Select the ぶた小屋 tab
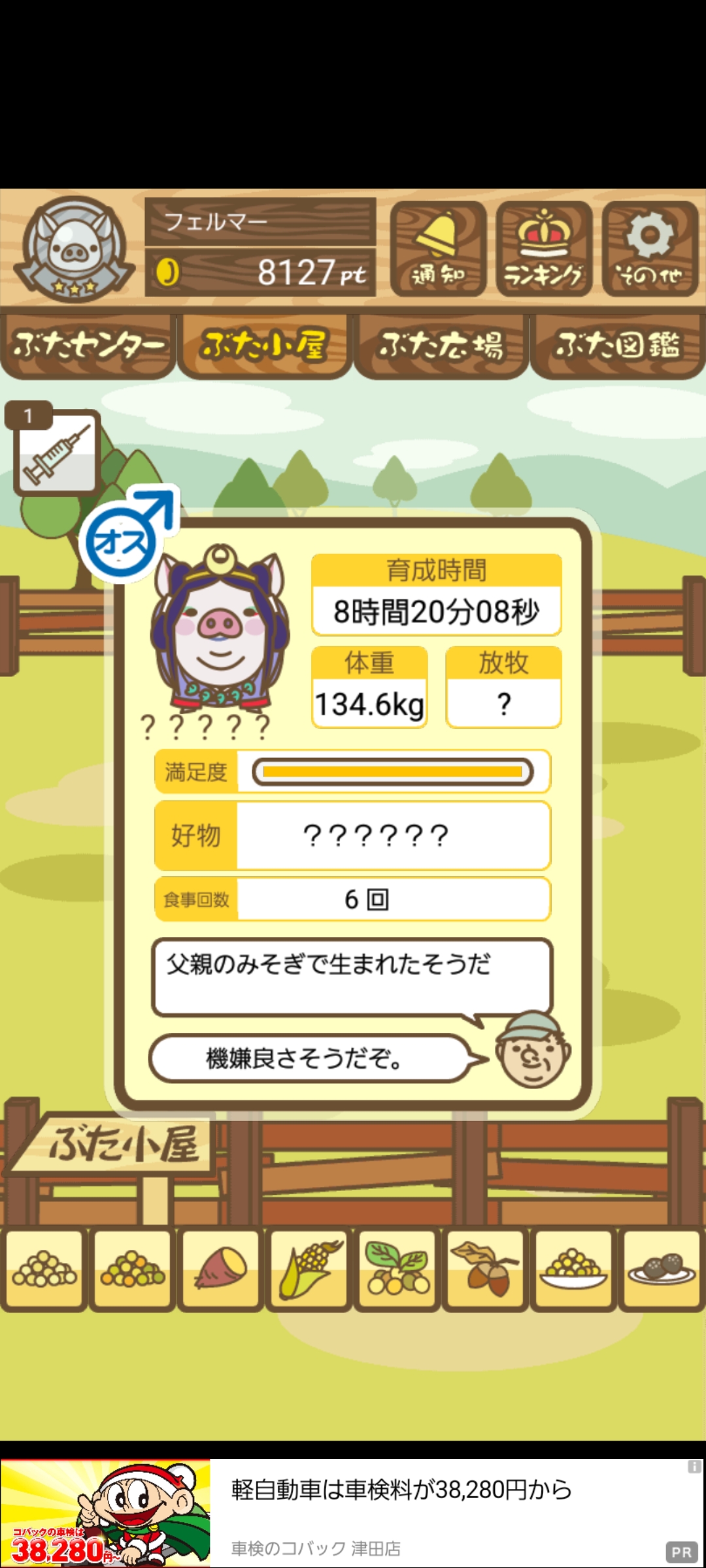The height and width of the screenshot is (1568, 706). point(264,345)
